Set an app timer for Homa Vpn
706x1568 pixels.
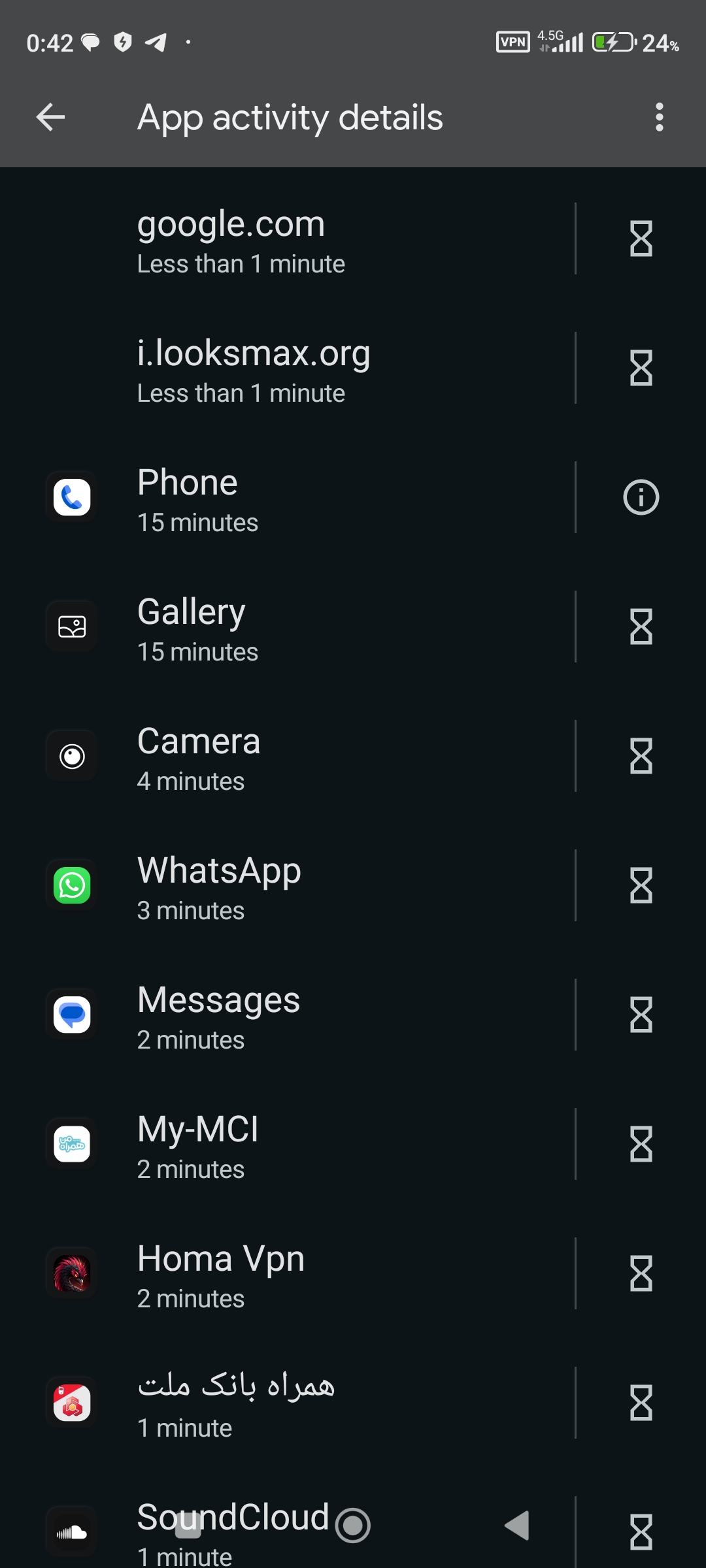pos(641,1273)
